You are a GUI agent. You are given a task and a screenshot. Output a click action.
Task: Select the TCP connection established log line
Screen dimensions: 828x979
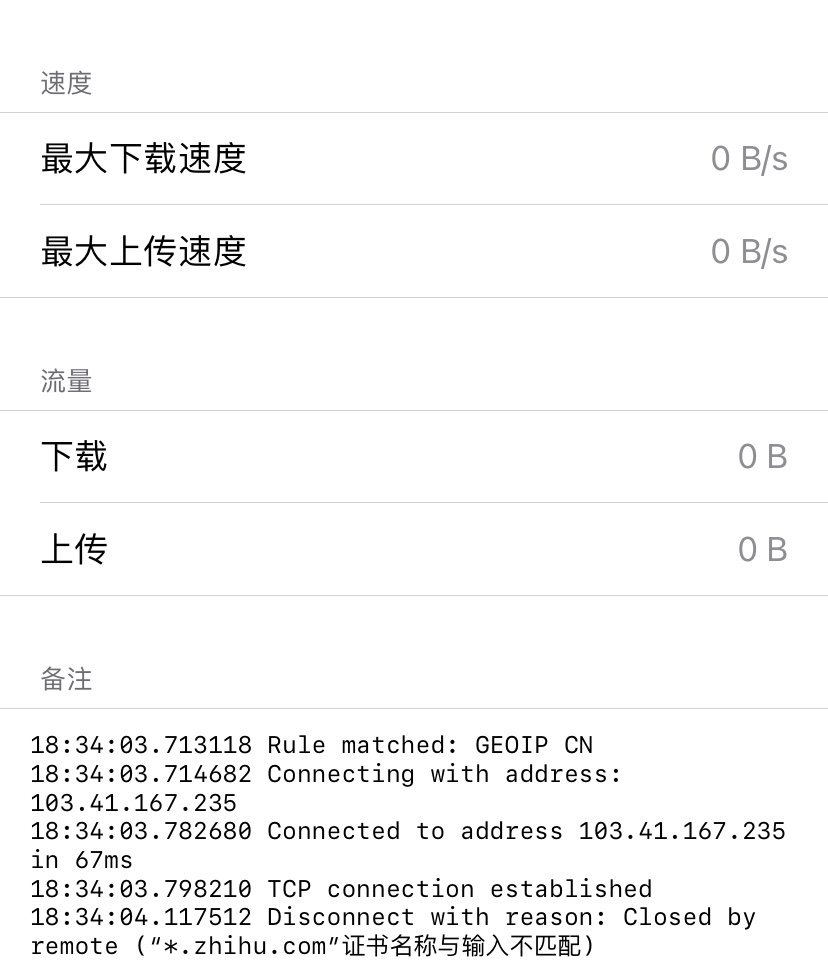(340, 888)
